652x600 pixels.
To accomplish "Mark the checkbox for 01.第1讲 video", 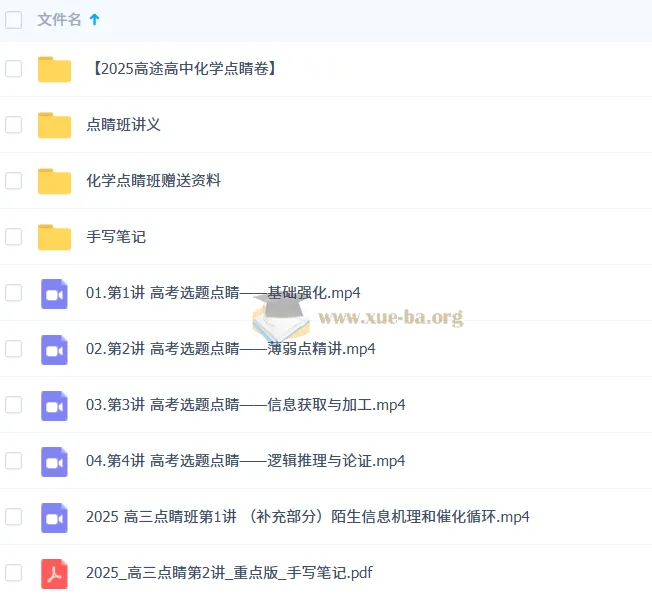I will click(13, 293).
